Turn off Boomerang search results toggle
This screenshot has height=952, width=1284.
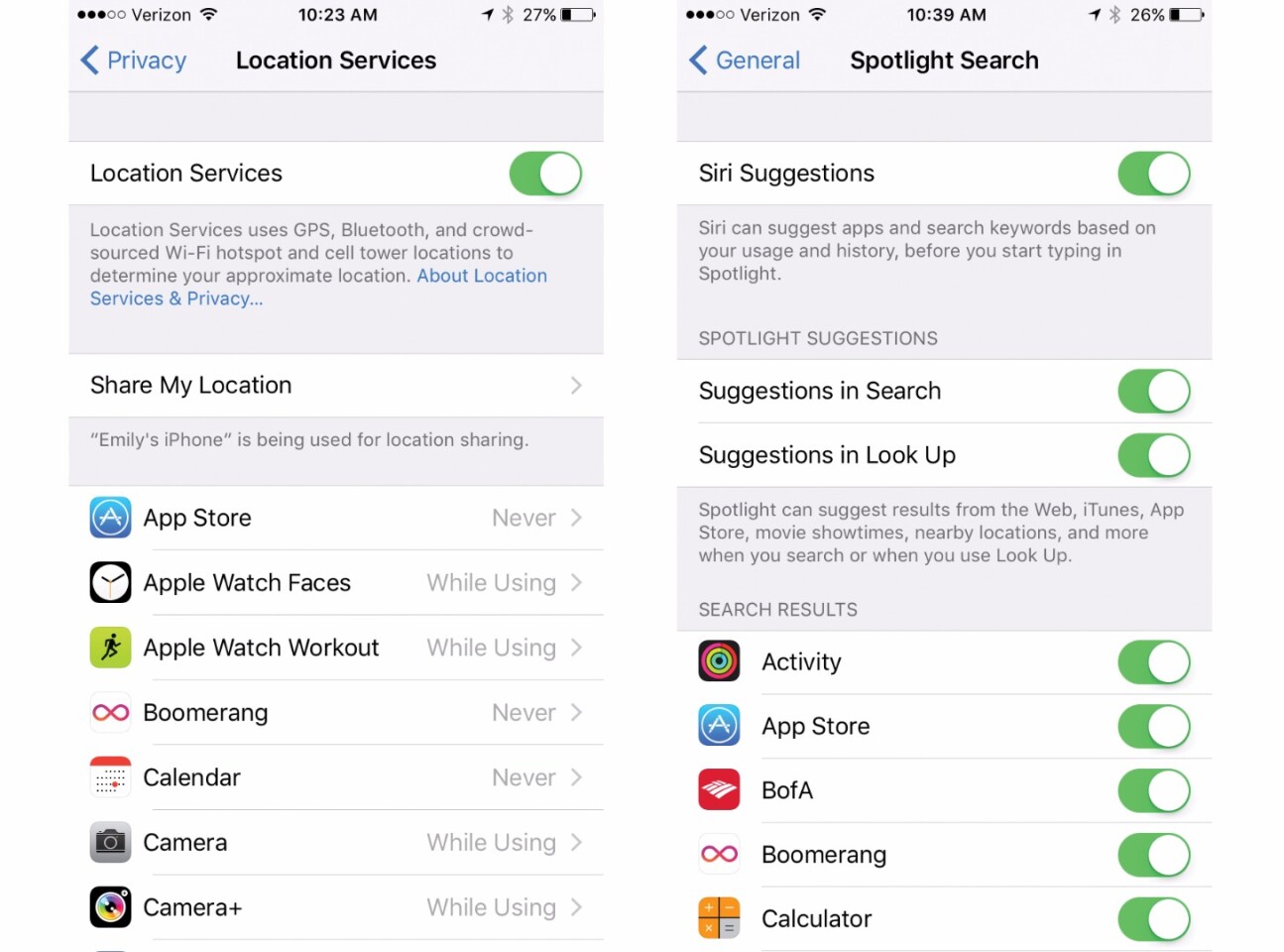click(x=1153, y=855)
